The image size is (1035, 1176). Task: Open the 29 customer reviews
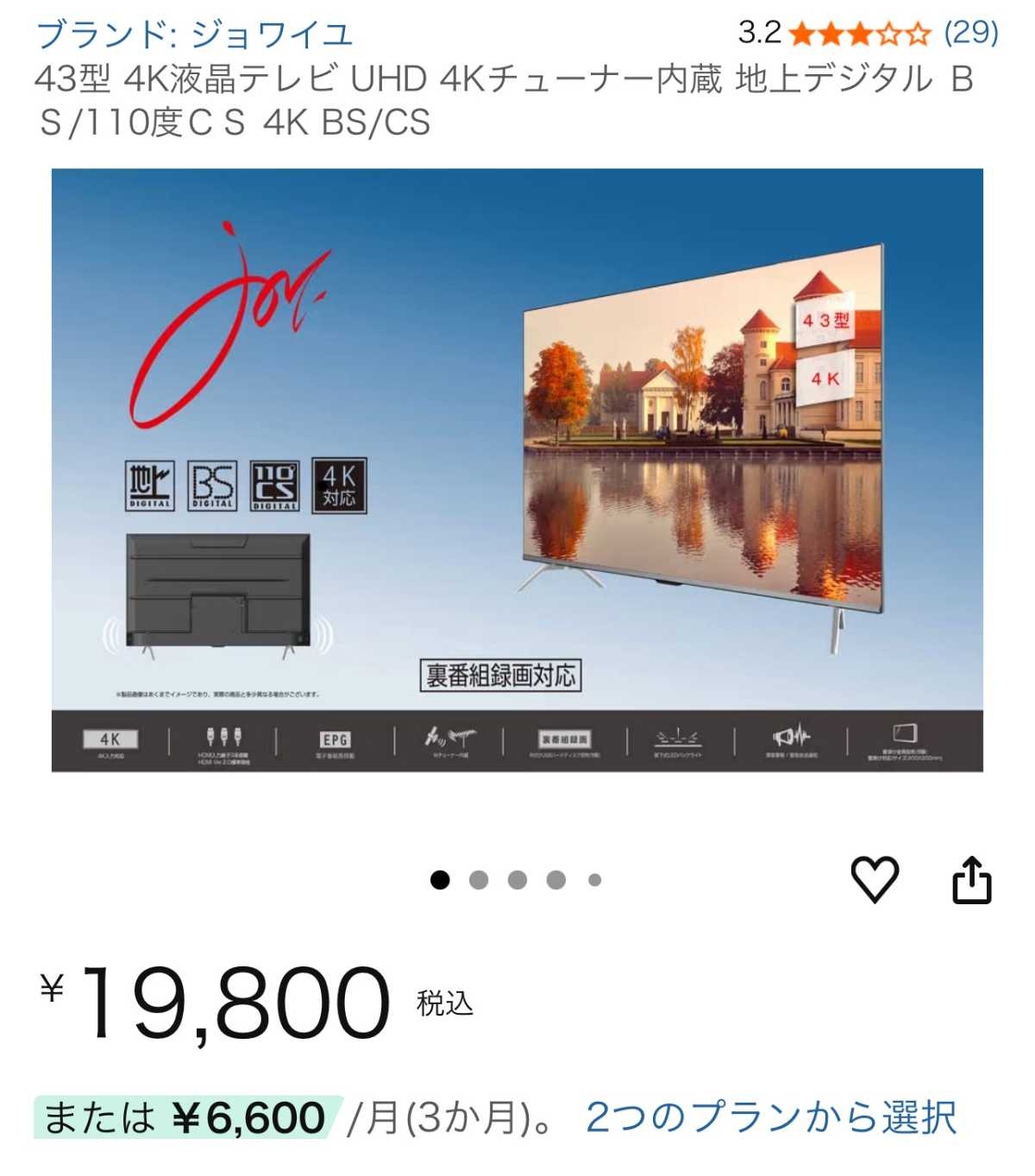click(x=971, y=33)
